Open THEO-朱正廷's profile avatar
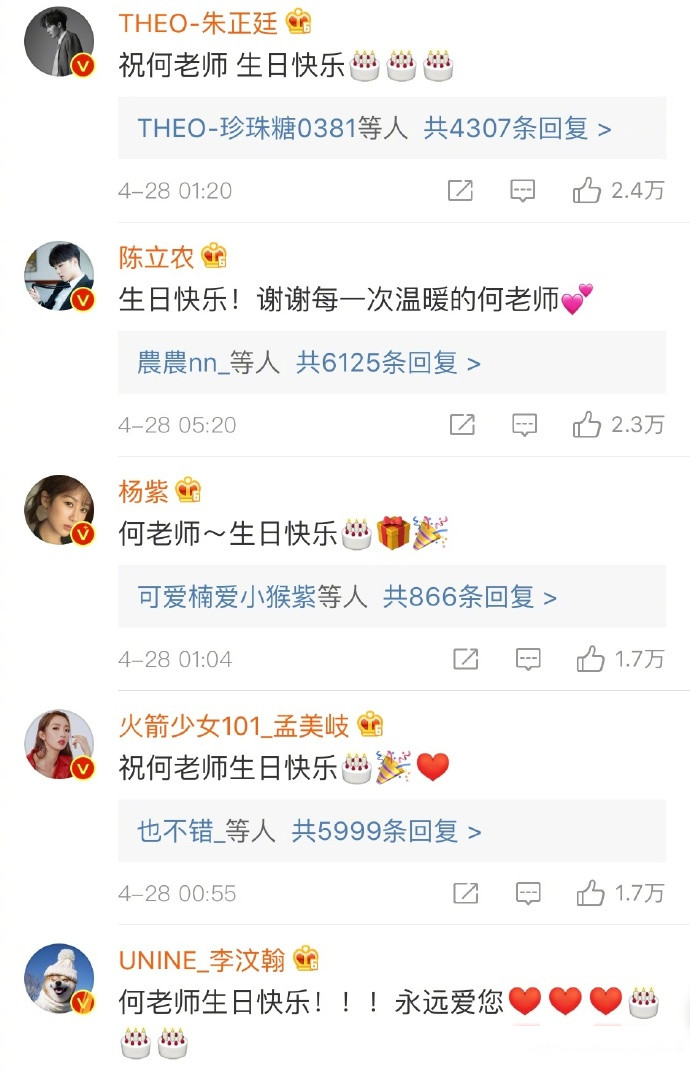Screen dimensions: 690x1072 (x=58, y=42)
